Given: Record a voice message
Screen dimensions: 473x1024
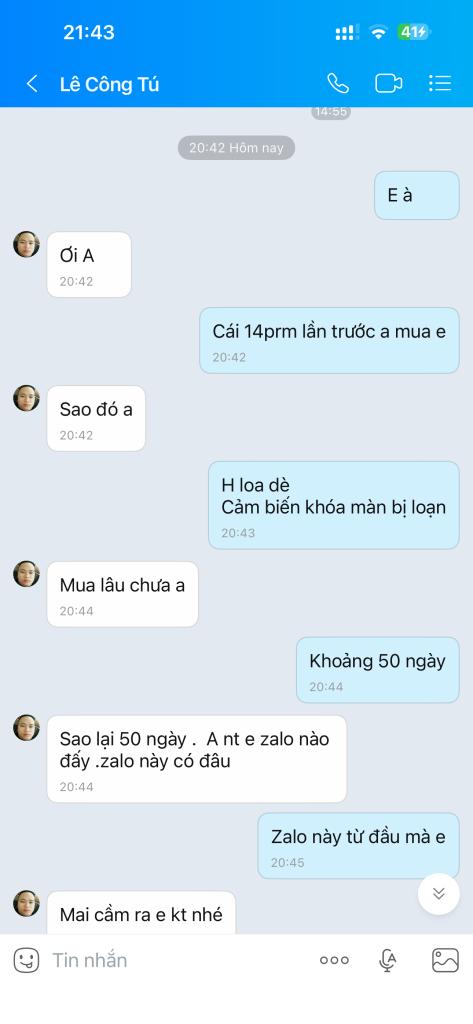Looking at the screenshot, I should click(387, 960).
